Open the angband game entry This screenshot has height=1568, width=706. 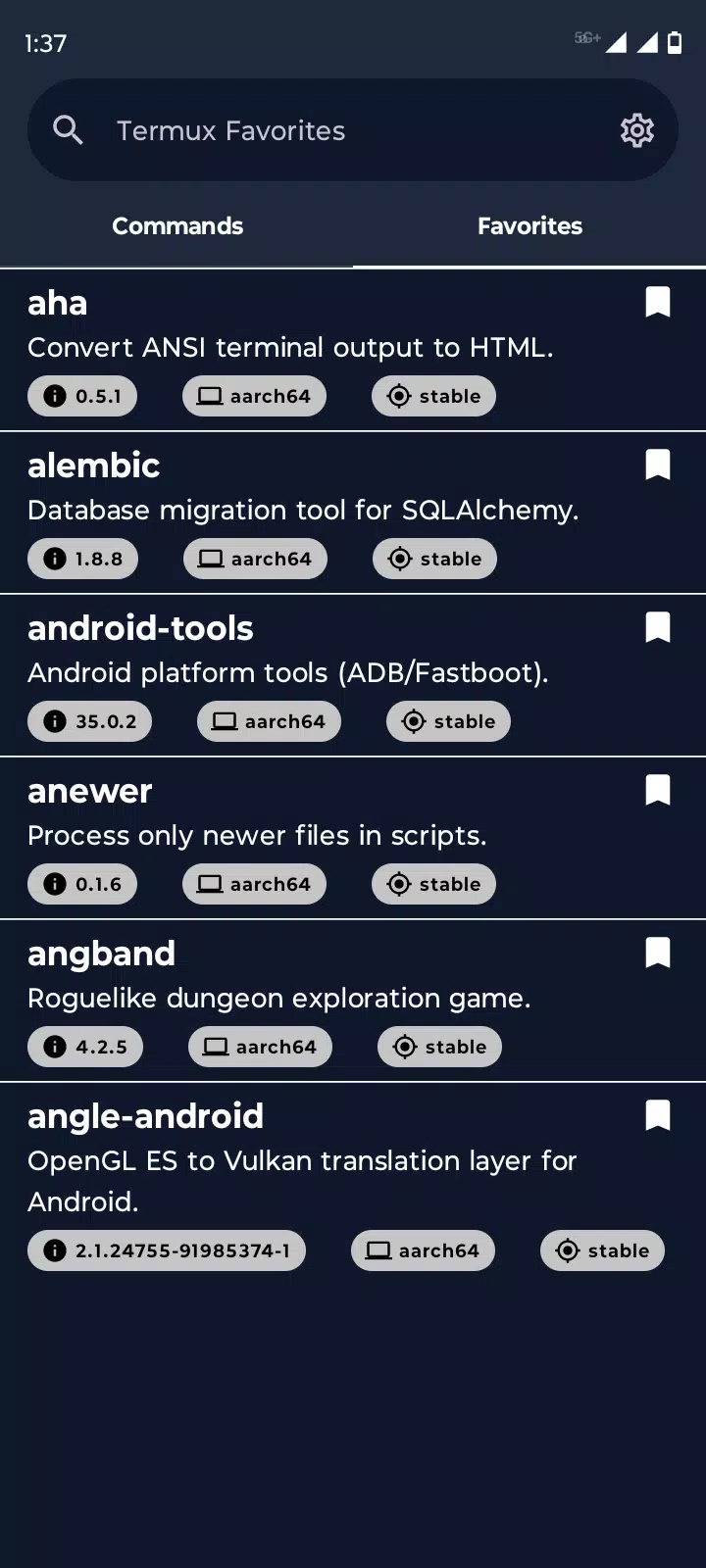point(353,1001)
